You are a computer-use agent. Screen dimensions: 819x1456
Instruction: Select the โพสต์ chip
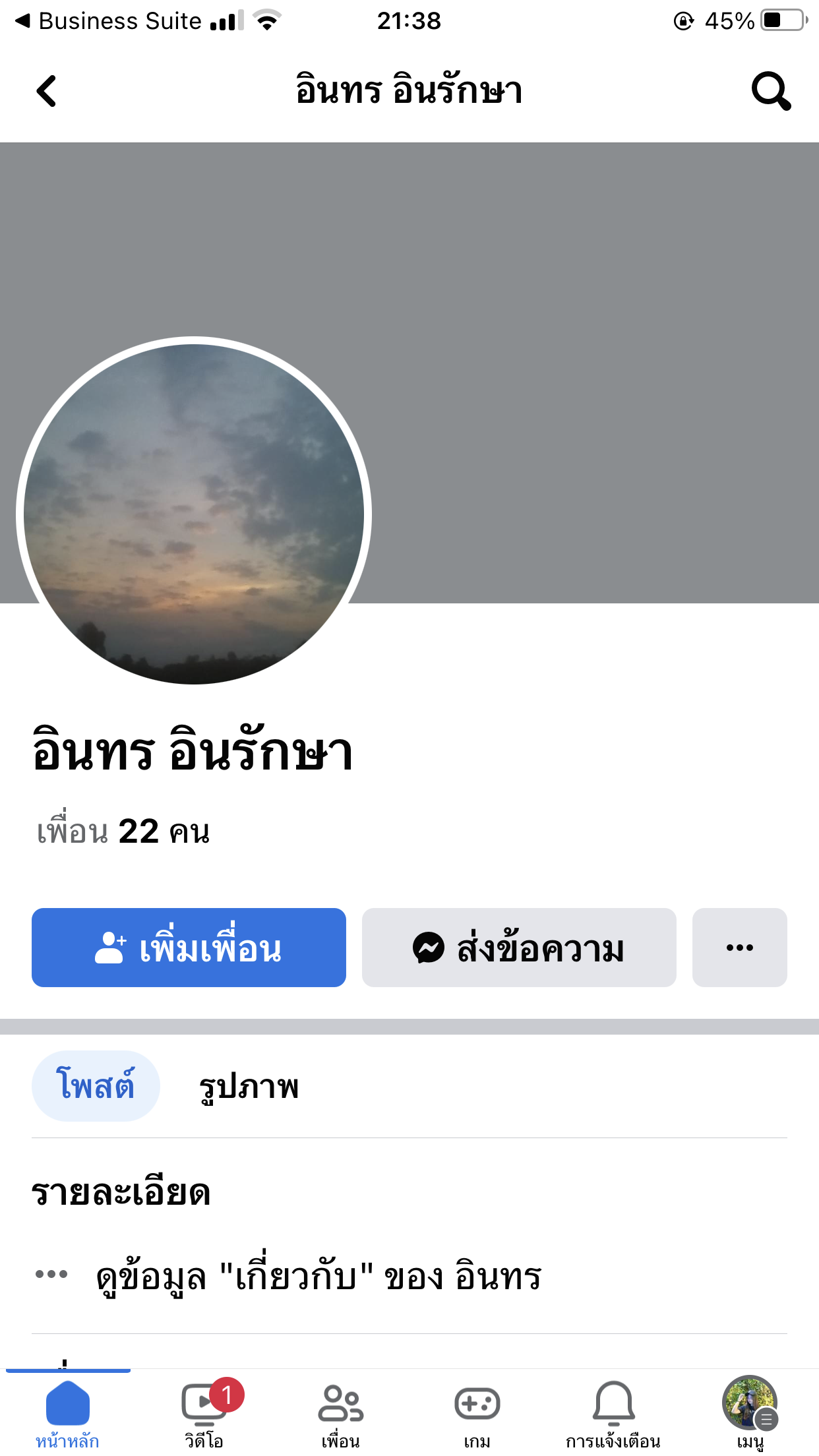pos(96,1085)
